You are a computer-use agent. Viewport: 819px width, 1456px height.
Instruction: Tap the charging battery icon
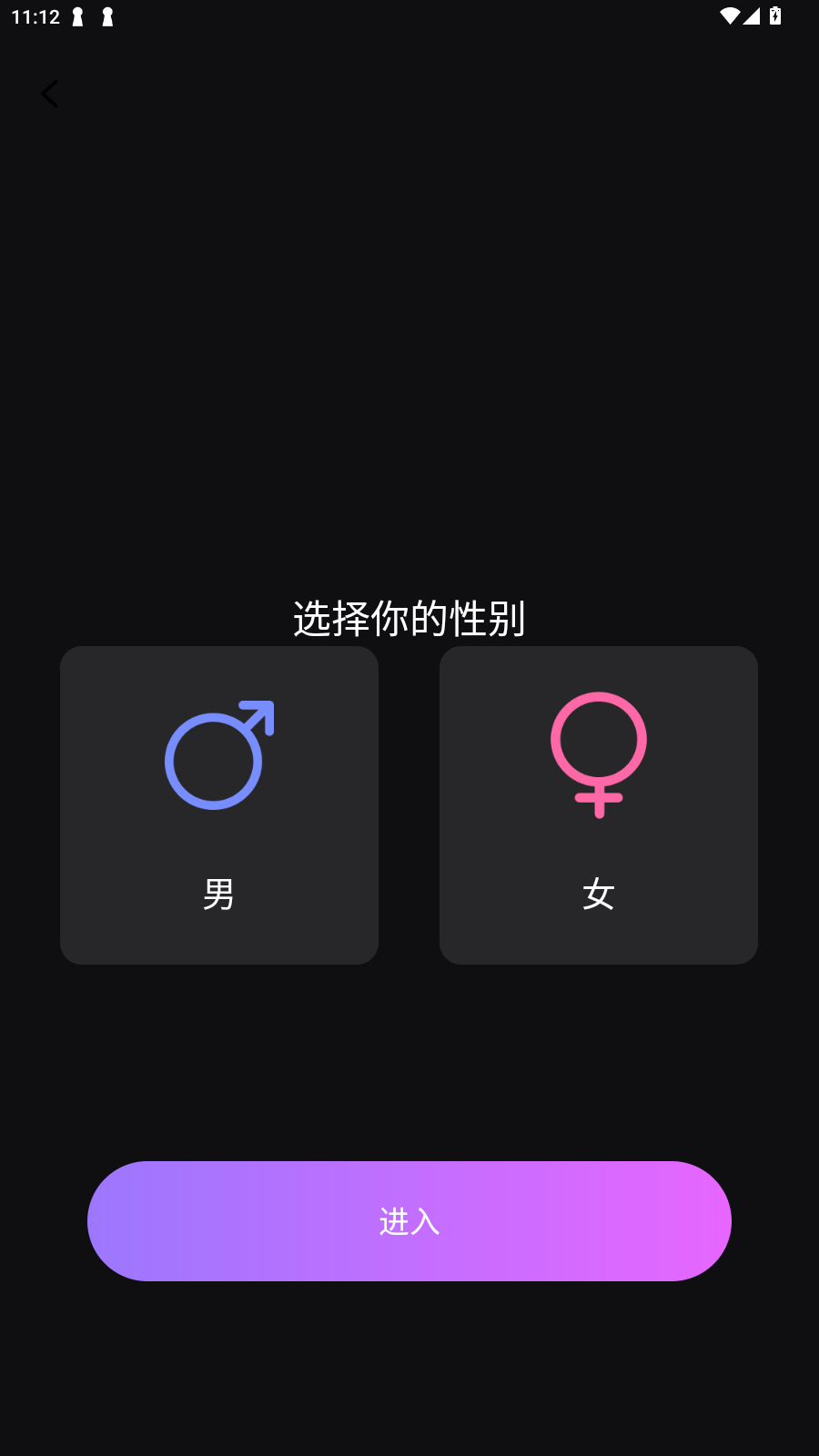776,15
